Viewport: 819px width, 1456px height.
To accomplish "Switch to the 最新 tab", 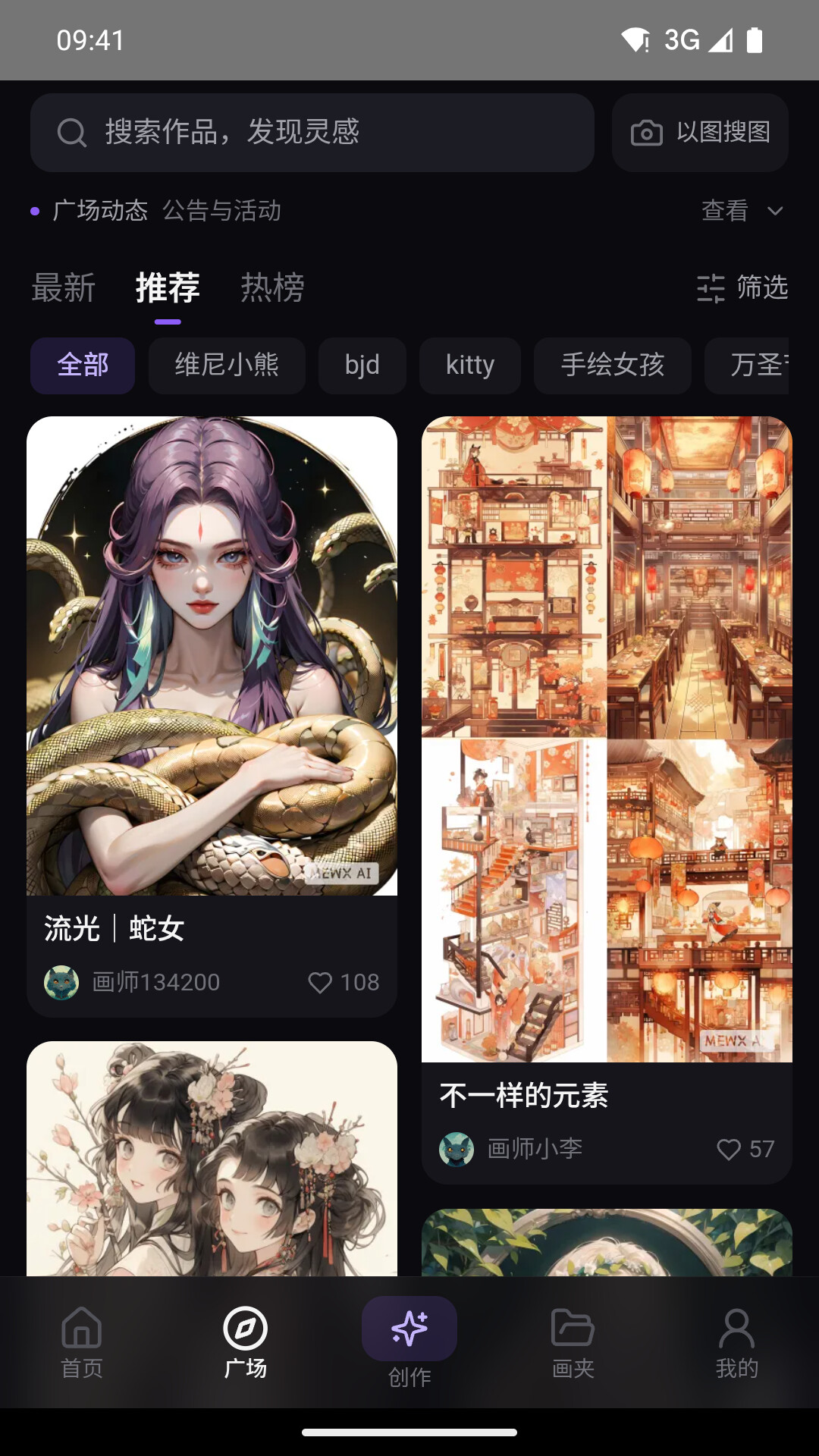I will (64, 288).
